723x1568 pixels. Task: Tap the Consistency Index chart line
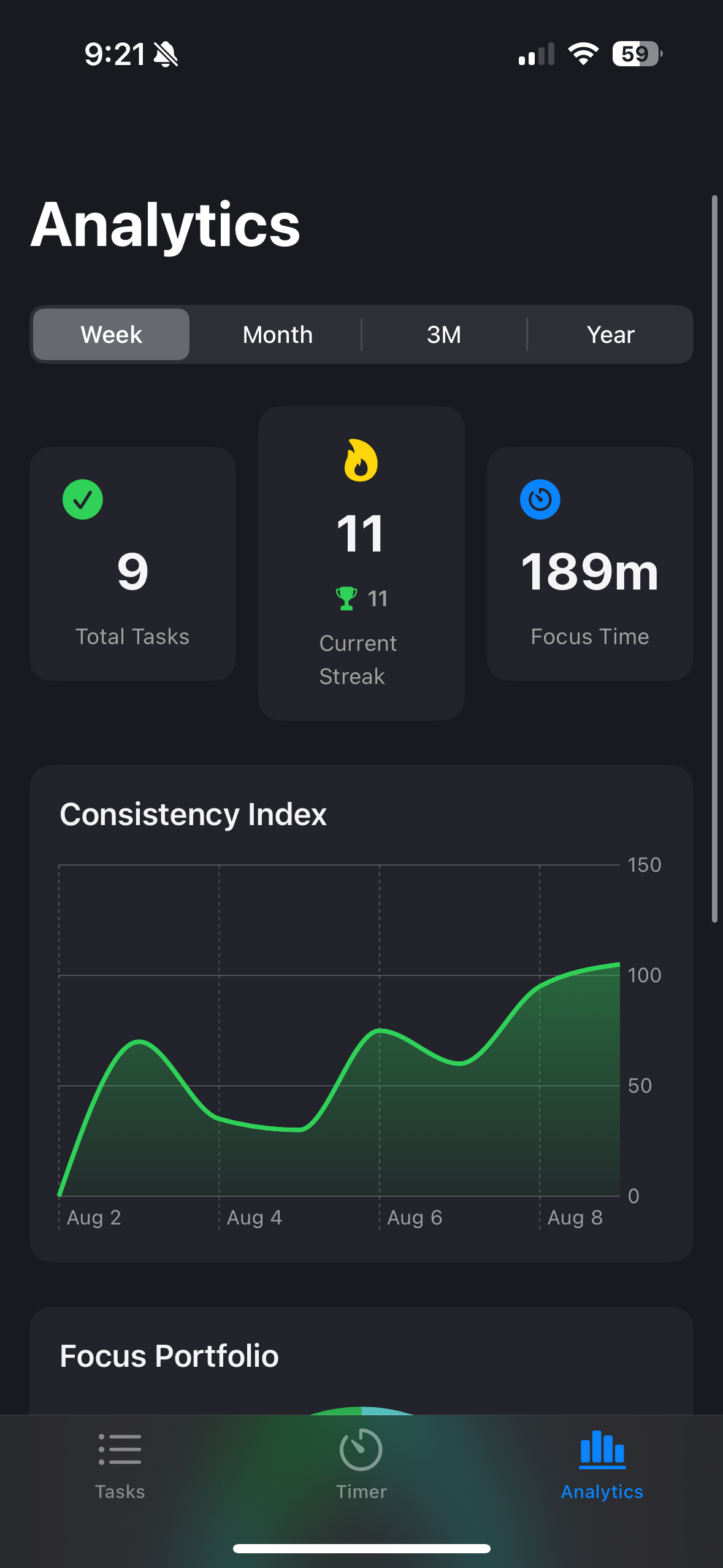[x=380, y=1031]
